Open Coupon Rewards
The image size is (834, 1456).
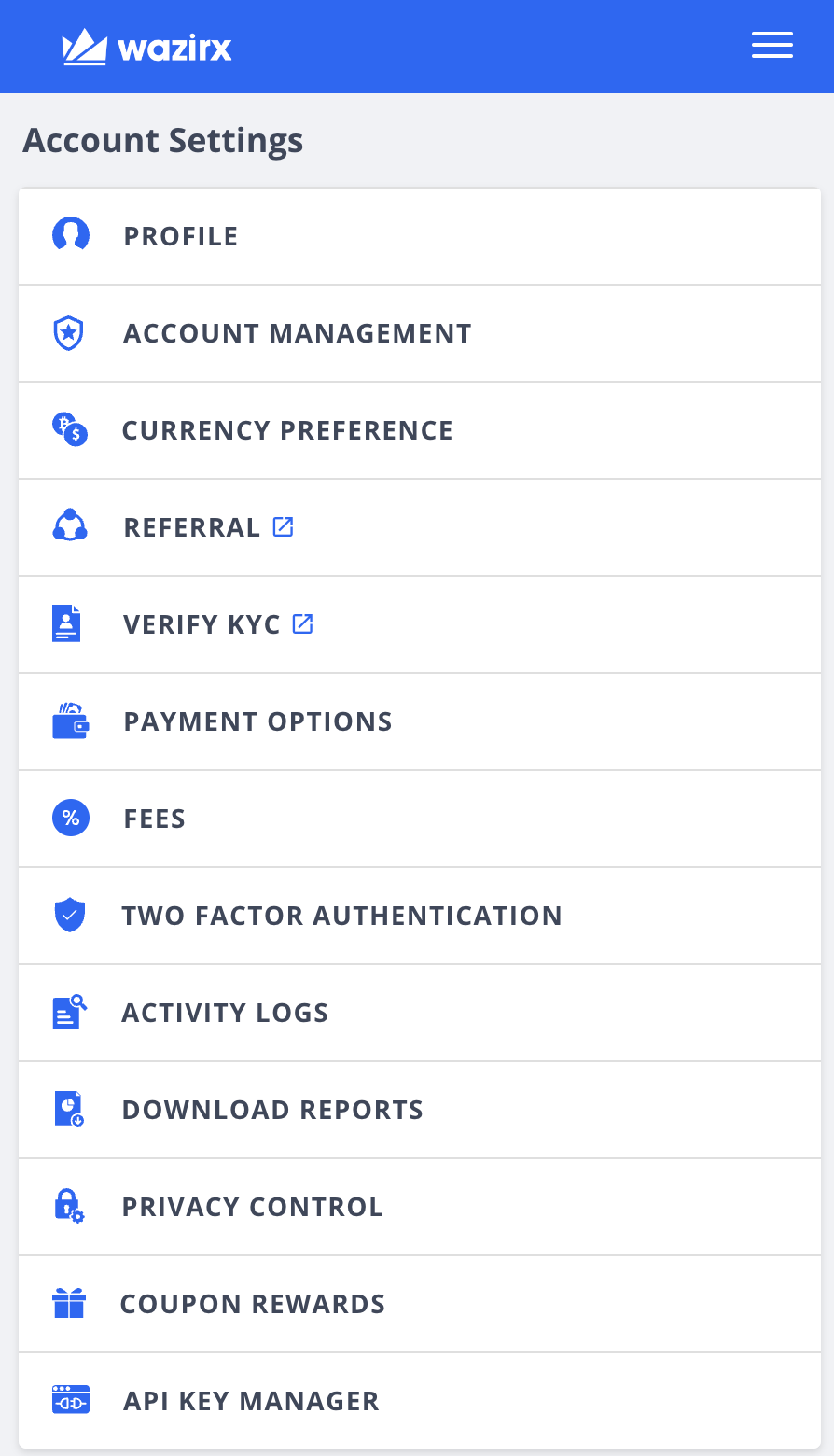(x=252, y=1304)
